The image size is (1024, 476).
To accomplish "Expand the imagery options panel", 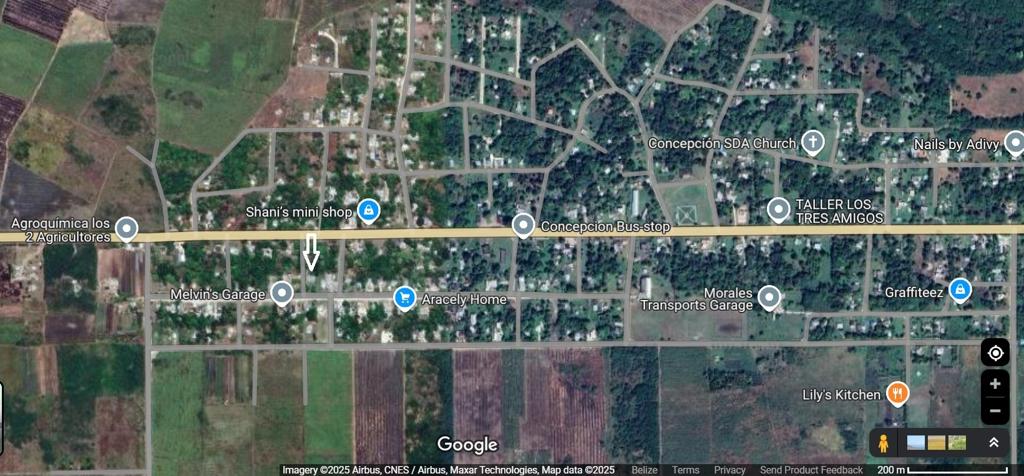I will click(994, 443).
